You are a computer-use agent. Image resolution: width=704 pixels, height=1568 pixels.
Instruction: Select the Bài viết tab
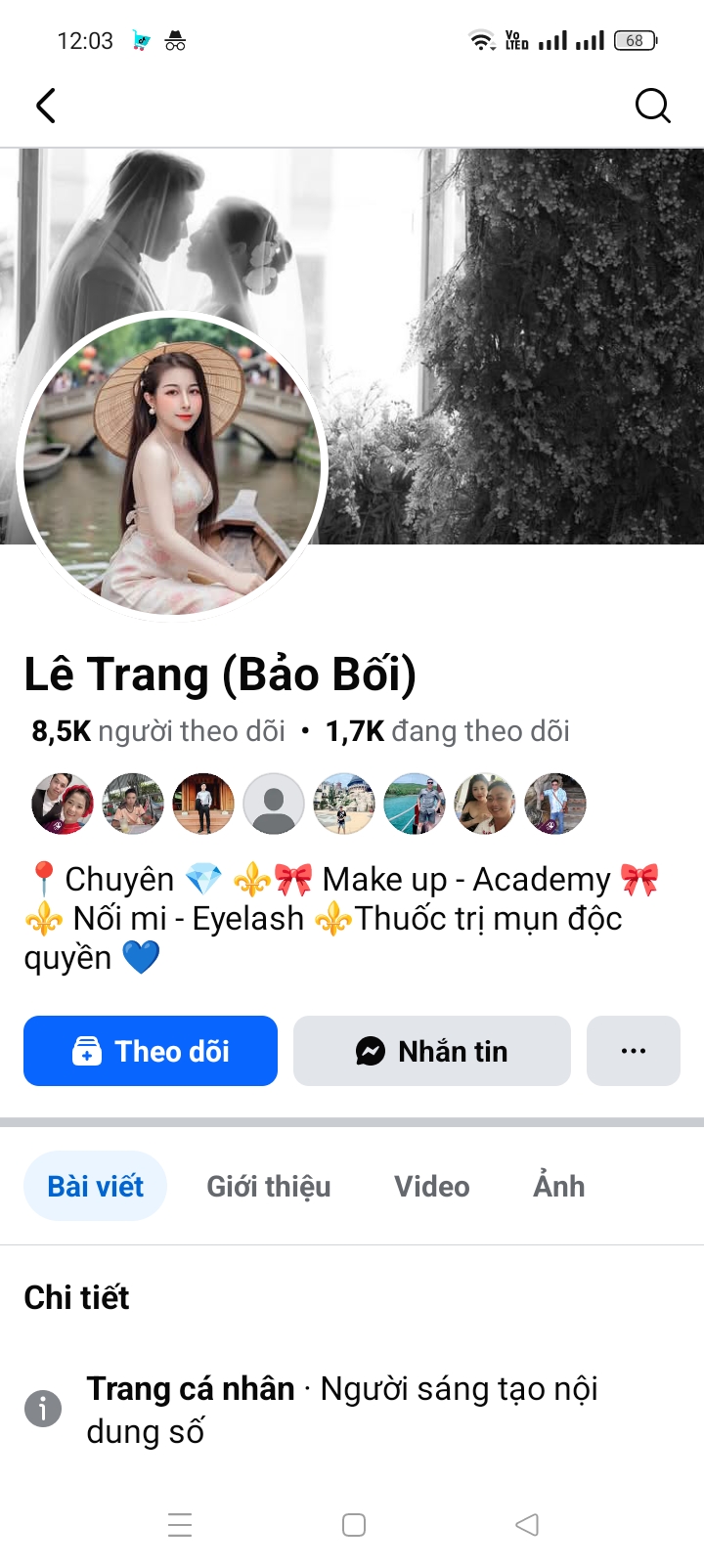(96, 1186)
